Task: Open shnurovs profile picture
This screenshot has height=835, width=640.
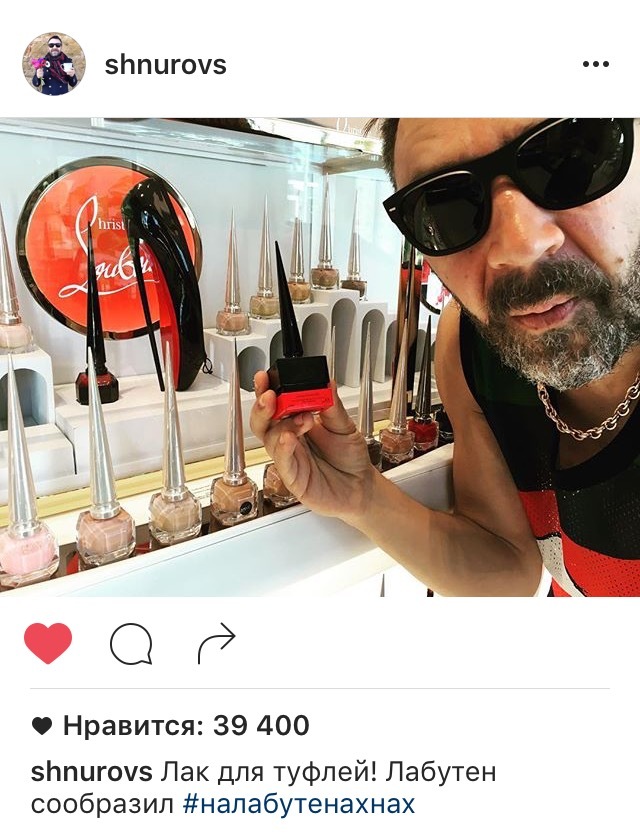Action: 53,64
